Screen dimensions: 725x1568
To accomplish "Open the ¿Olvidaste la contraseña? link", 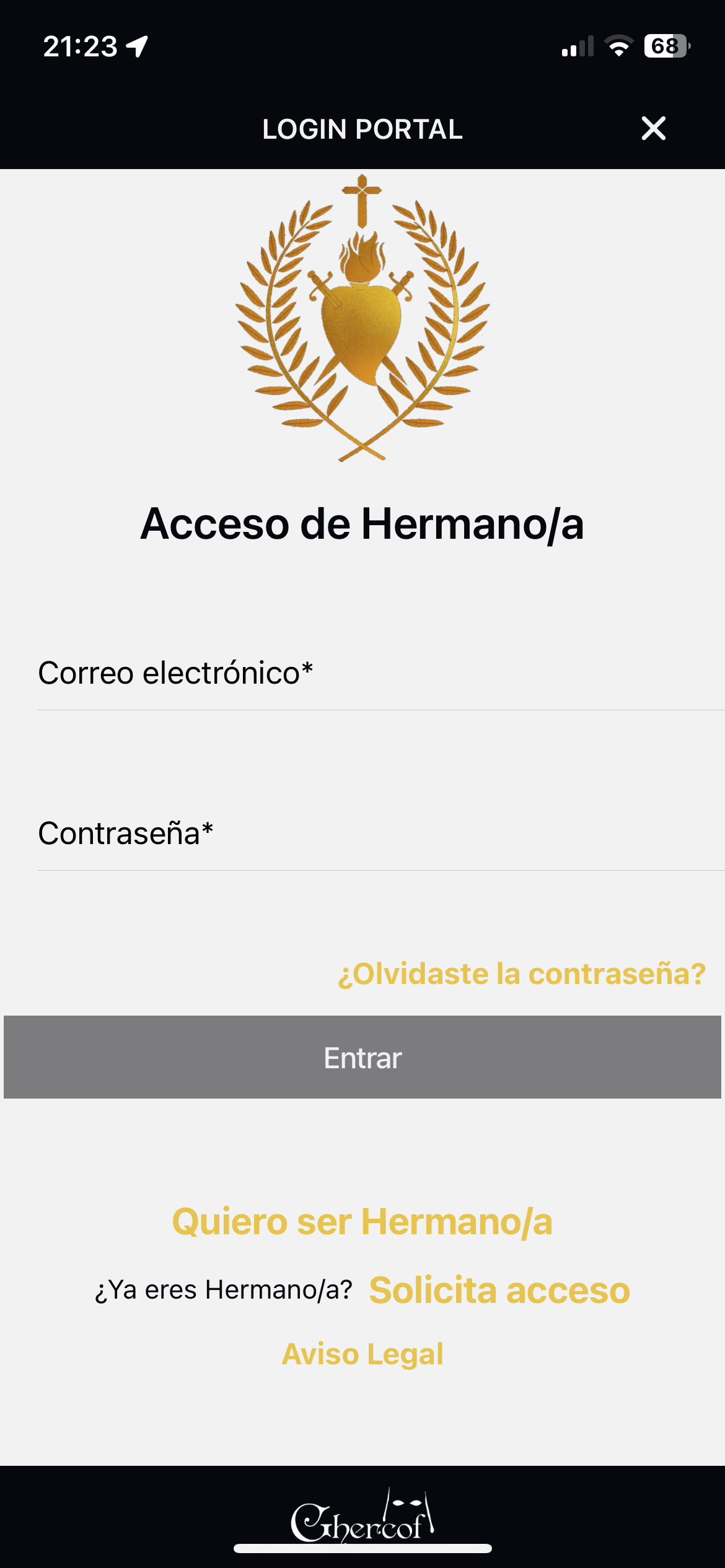I will (x=521, y=974).
